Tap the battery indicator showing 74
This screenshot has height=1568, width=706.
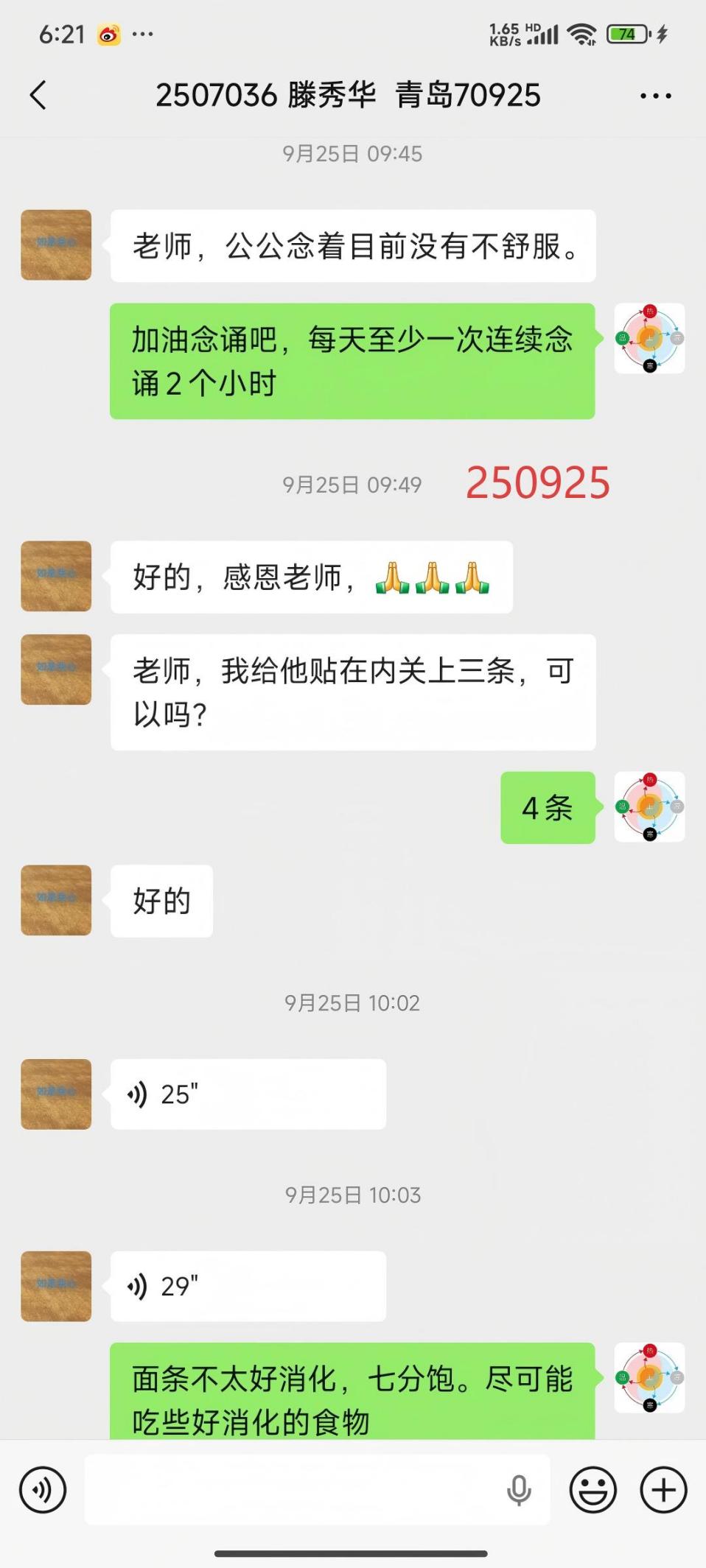627,33
